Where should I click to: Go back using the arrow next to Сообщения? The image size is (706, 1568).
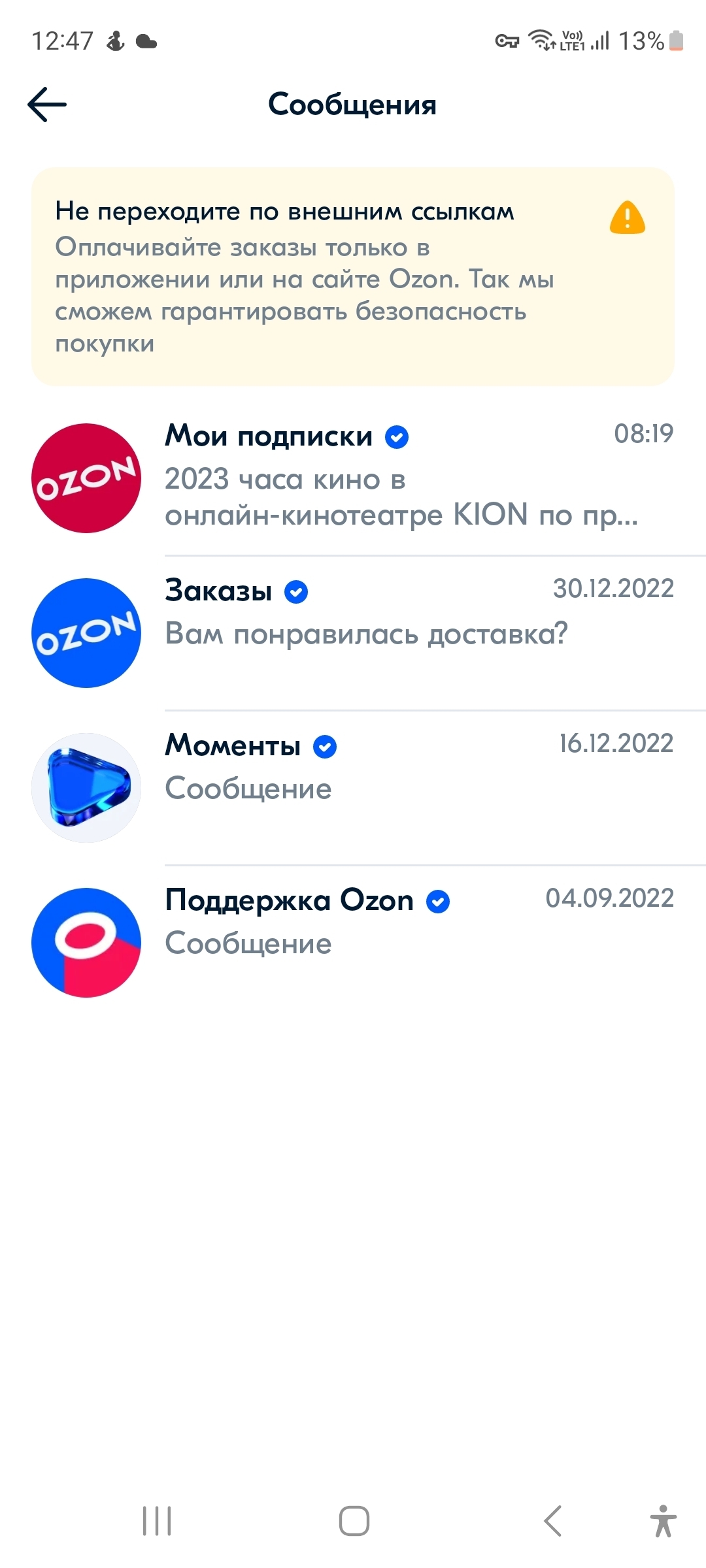coord(47,105)
